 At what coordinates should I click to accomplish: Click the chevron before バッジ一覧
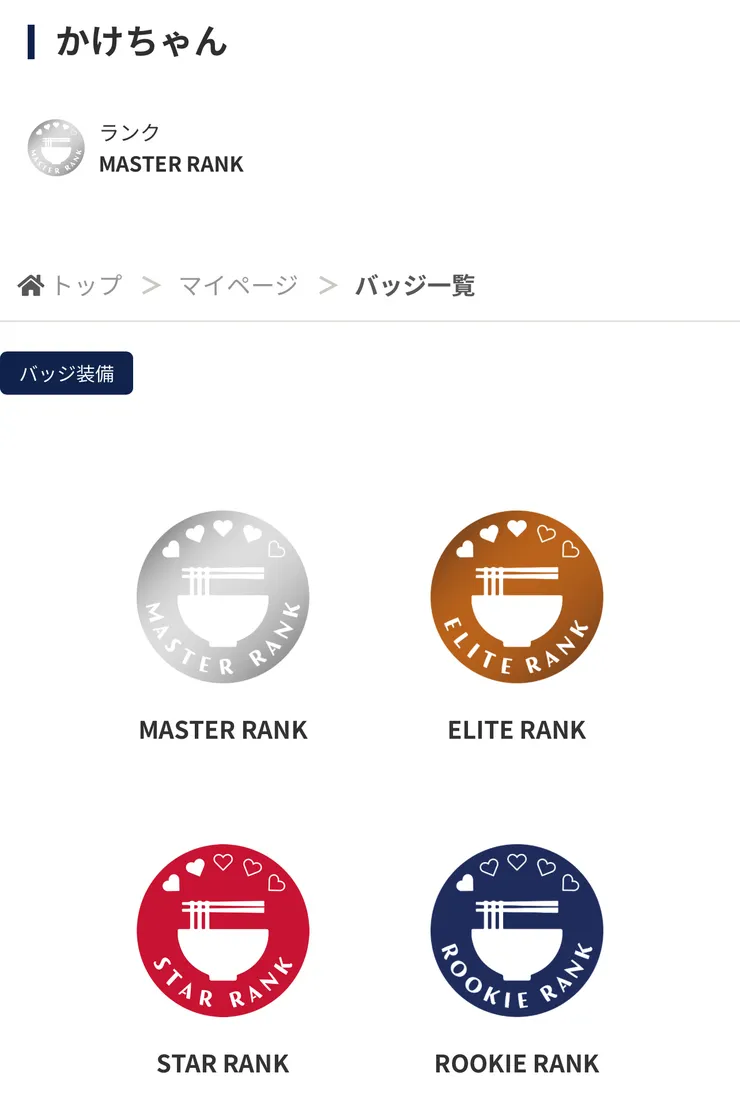click(x=326, y=284)
